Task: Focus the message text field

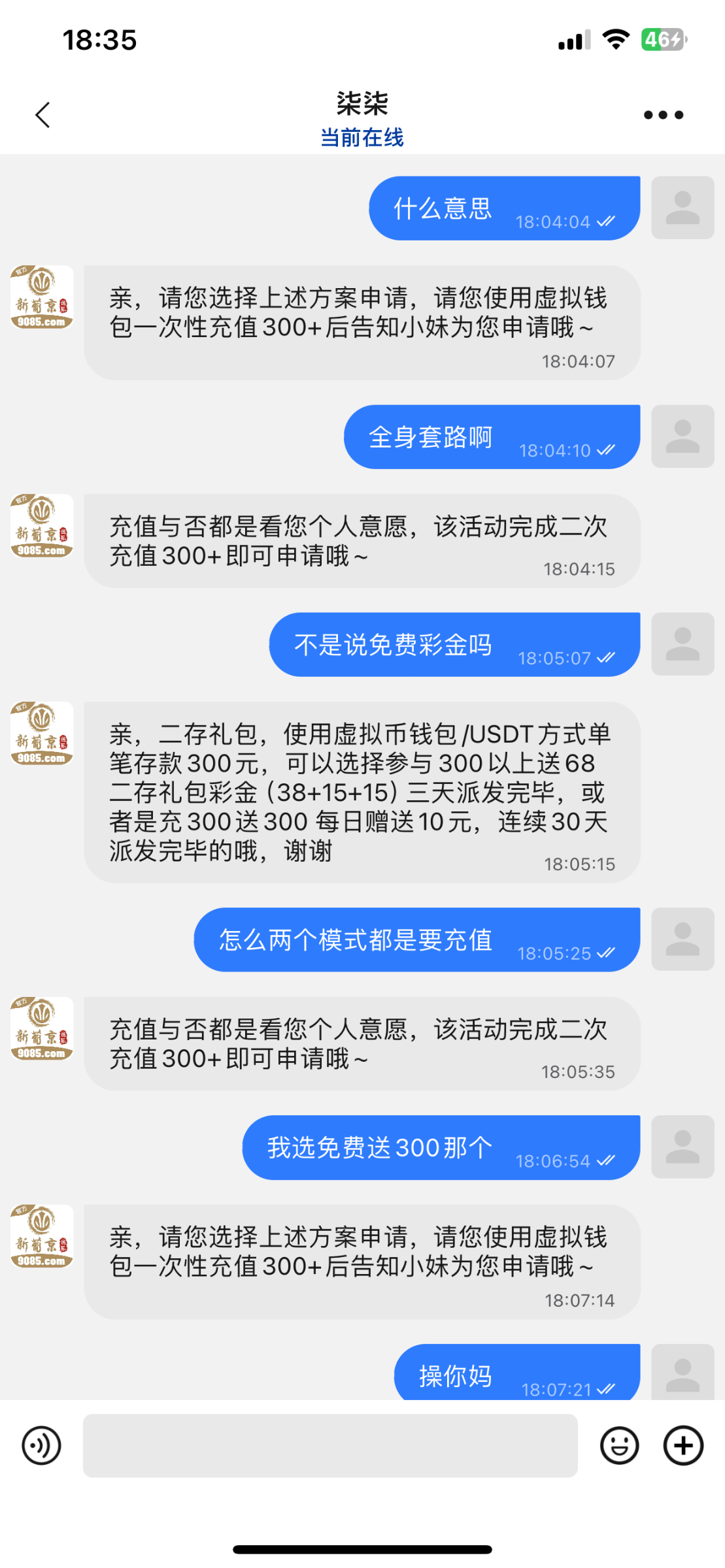Action: coord(330,1446)
